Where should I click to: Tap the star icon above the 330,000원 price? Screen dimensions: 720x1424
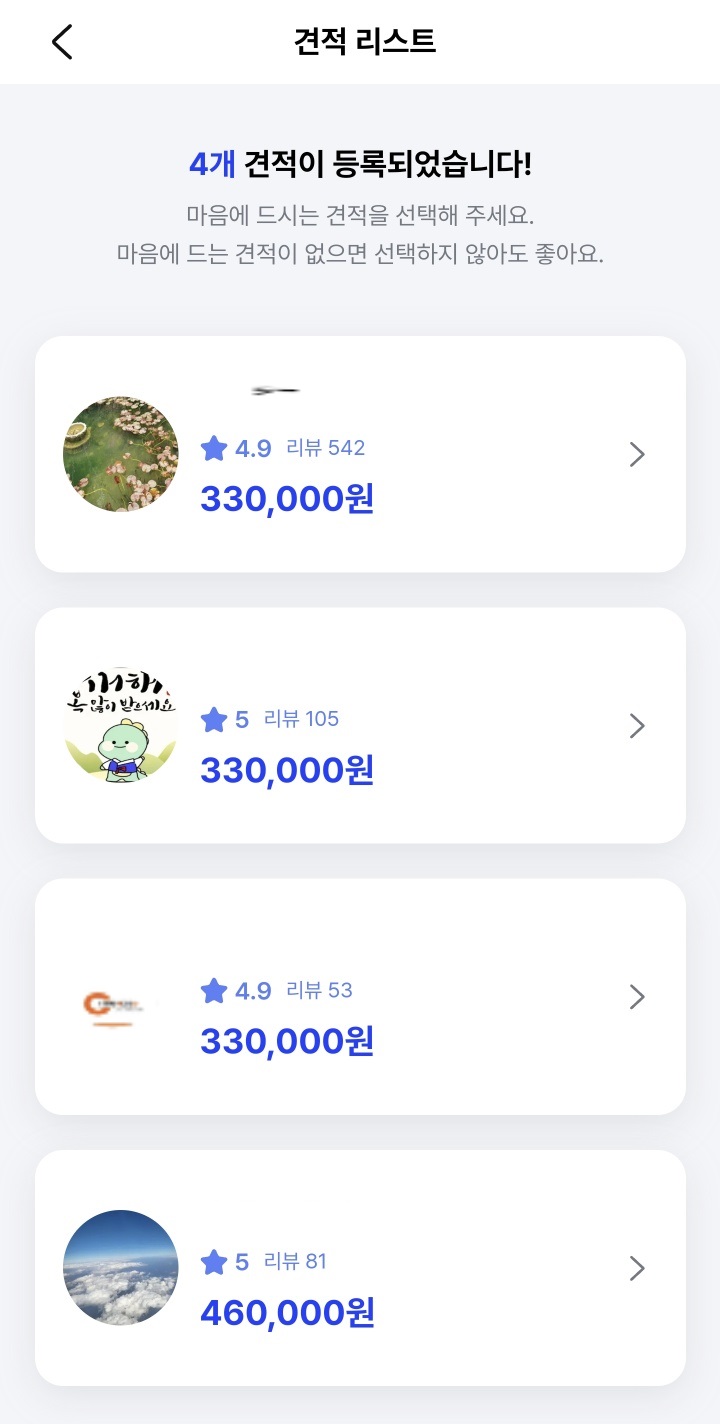213,448
